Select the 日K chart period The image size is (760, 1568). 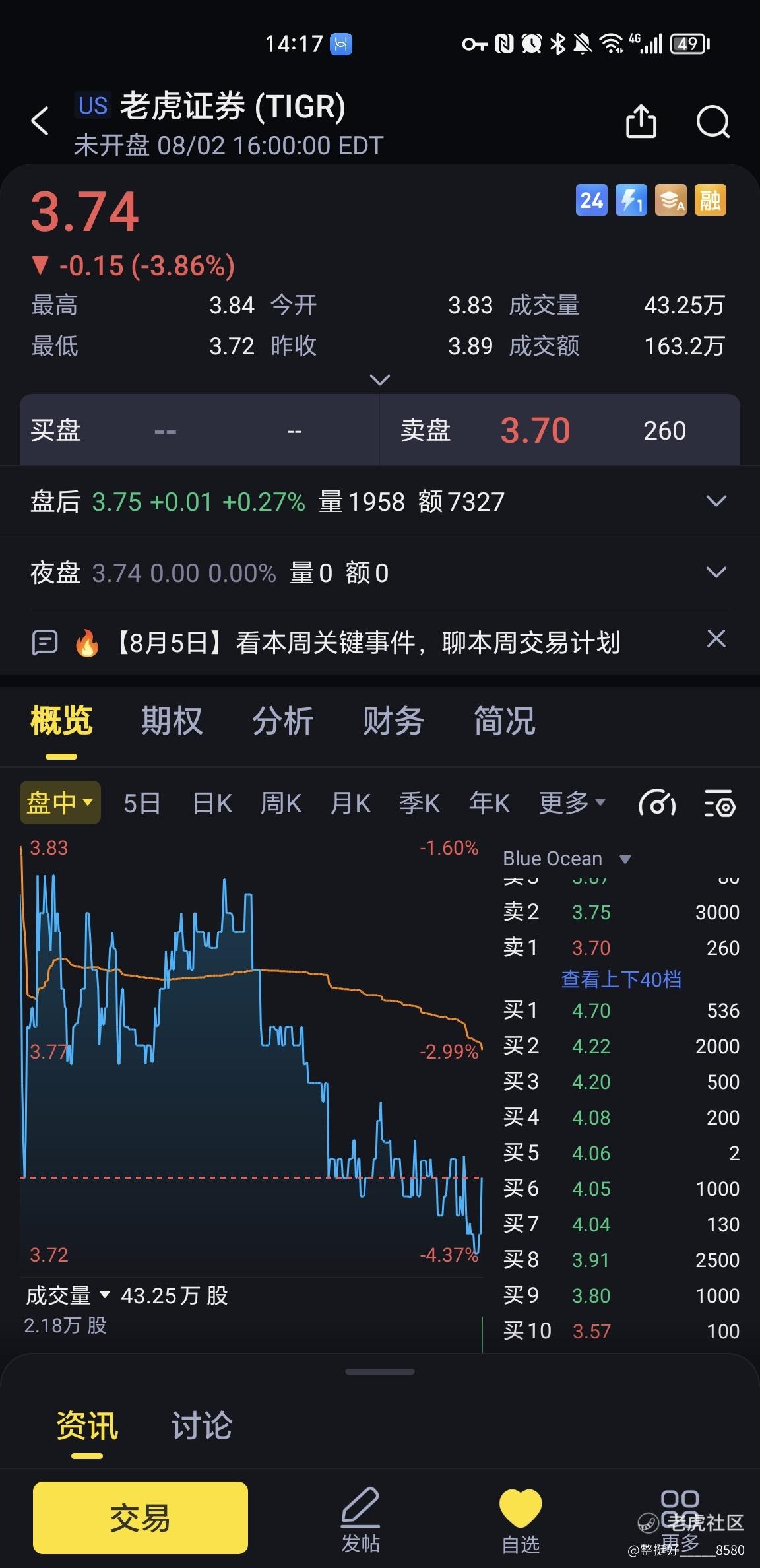click(x=212, y=803)
